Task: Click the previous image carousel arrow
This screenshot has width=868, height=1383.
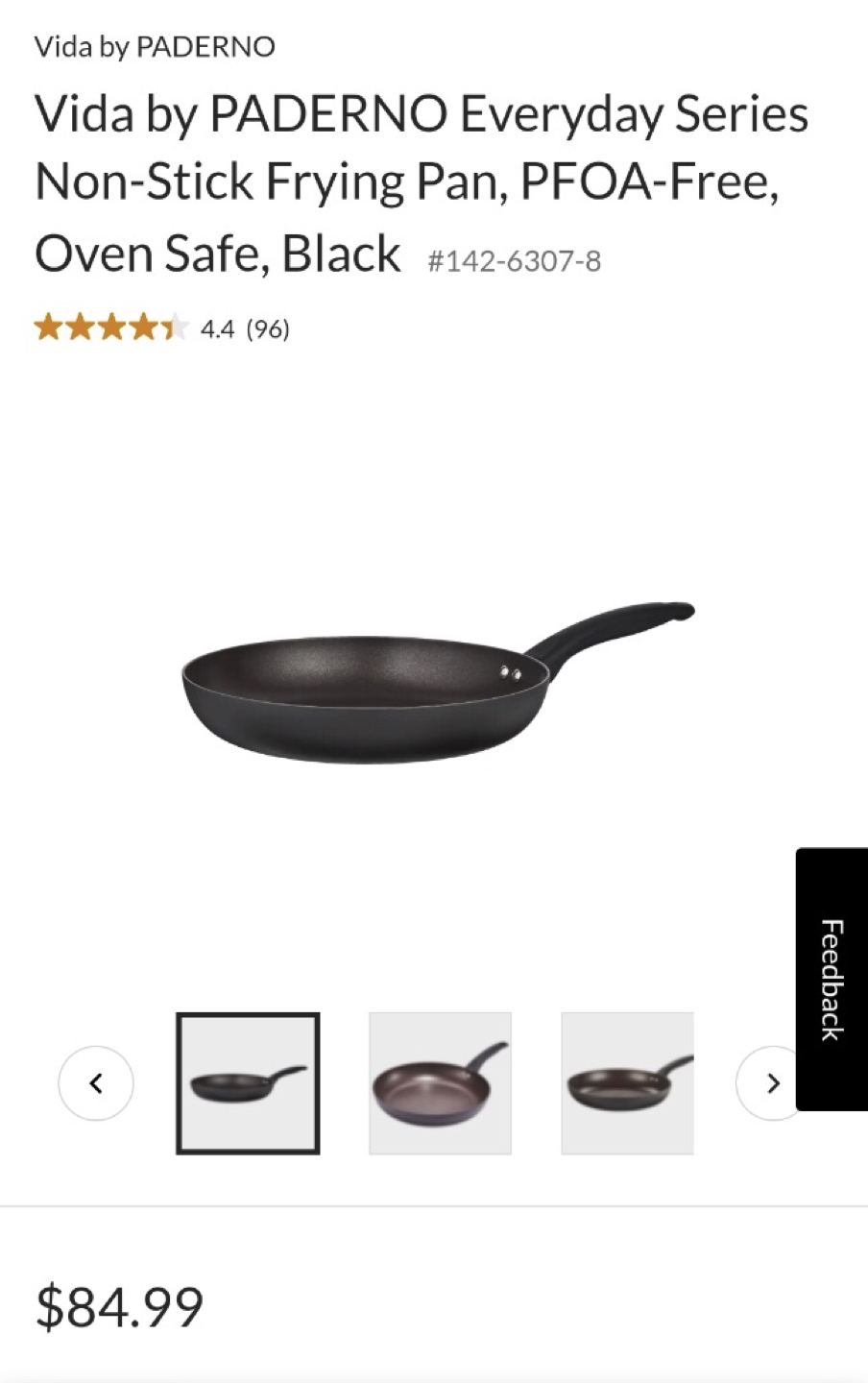Action: (96, 1083)
